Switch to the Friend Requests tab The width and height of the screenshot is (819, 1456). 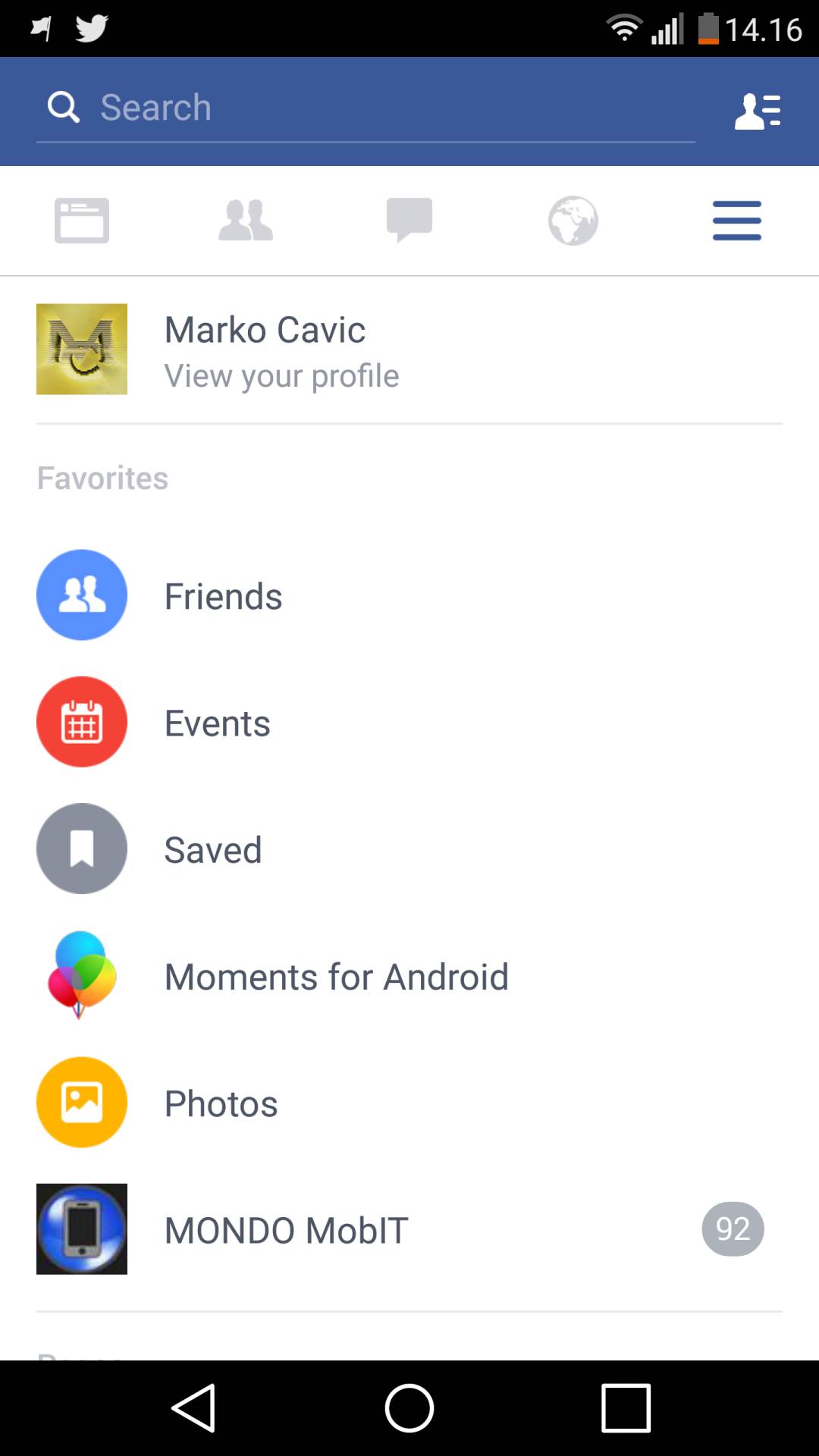point(246,221)
